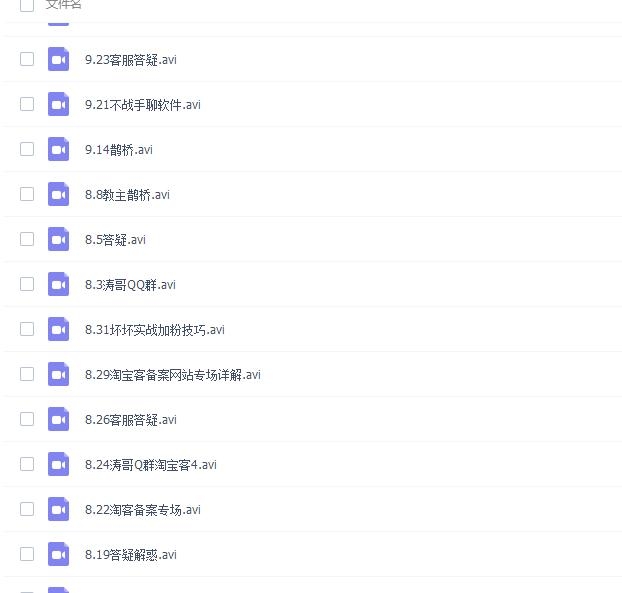This screenshot has height=593, width=622.
Task: Open file 9.23客服答疑.avi
Action: tap(131, 60)
